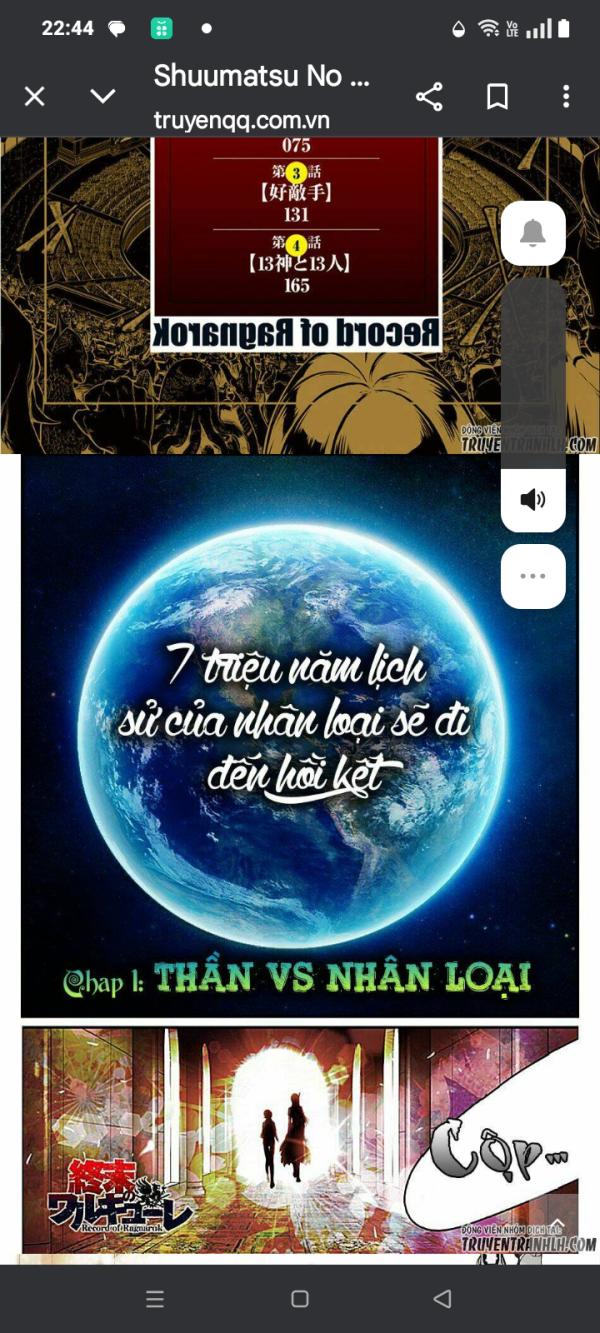Image resolution: width=600 pixels, height=1333 pixels.
Task: Open the floating more options button
Action: pyautogui.click(x=533, y=576)
